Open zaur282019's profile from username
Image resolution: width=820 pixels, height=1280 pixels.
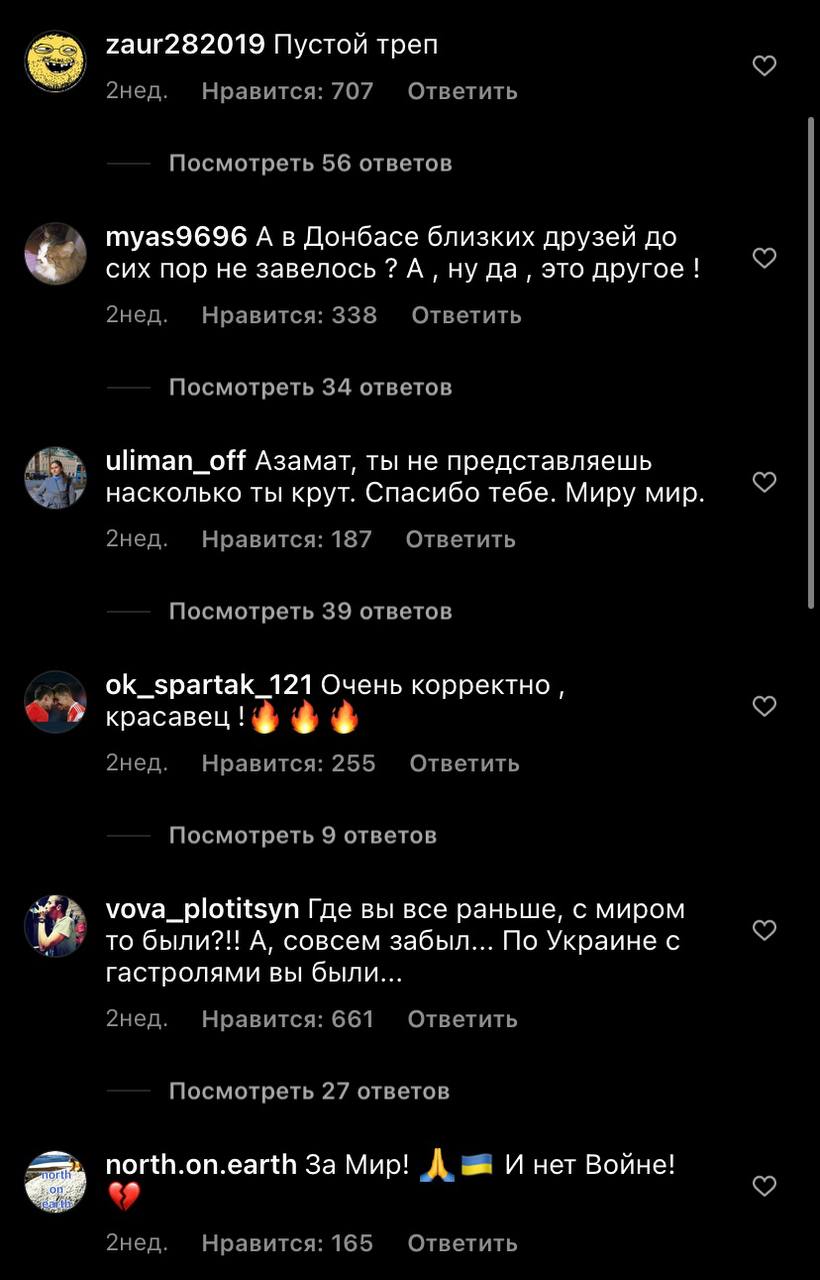tap(185, 45)
